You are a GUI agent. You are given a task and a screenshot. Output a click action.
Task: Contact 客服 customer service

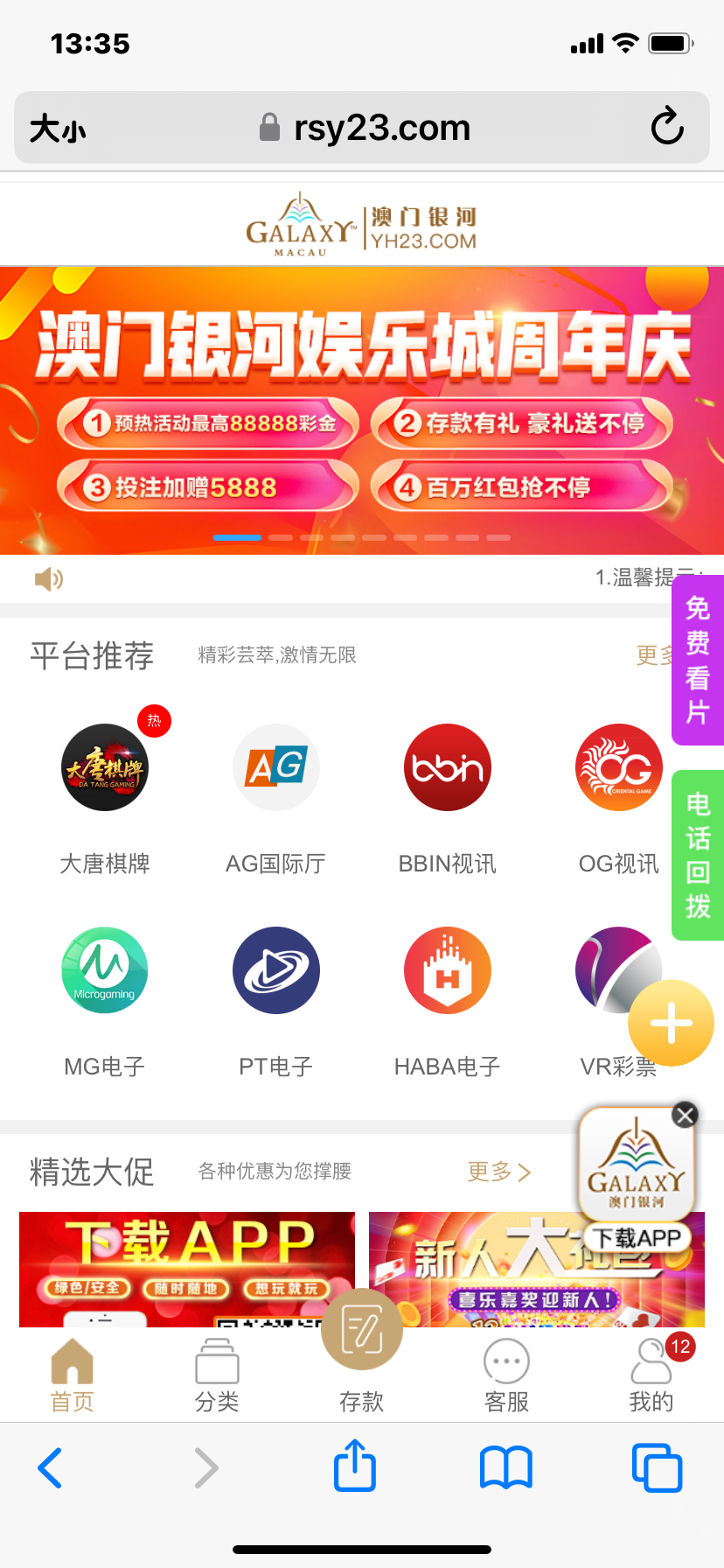pos(506,1375)
